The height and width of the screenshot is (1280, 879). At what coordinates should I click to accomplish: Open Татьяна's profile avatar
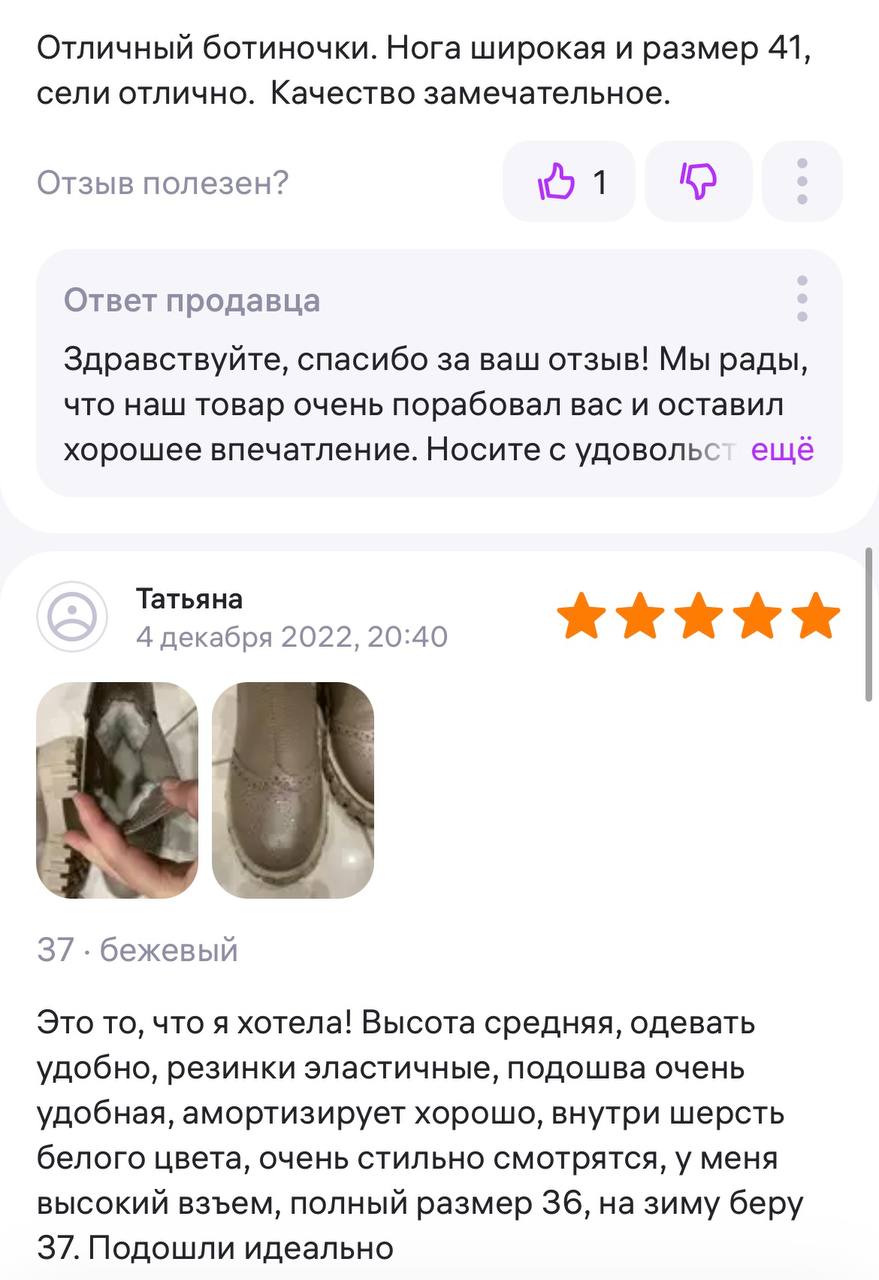(x=72, y=616)
